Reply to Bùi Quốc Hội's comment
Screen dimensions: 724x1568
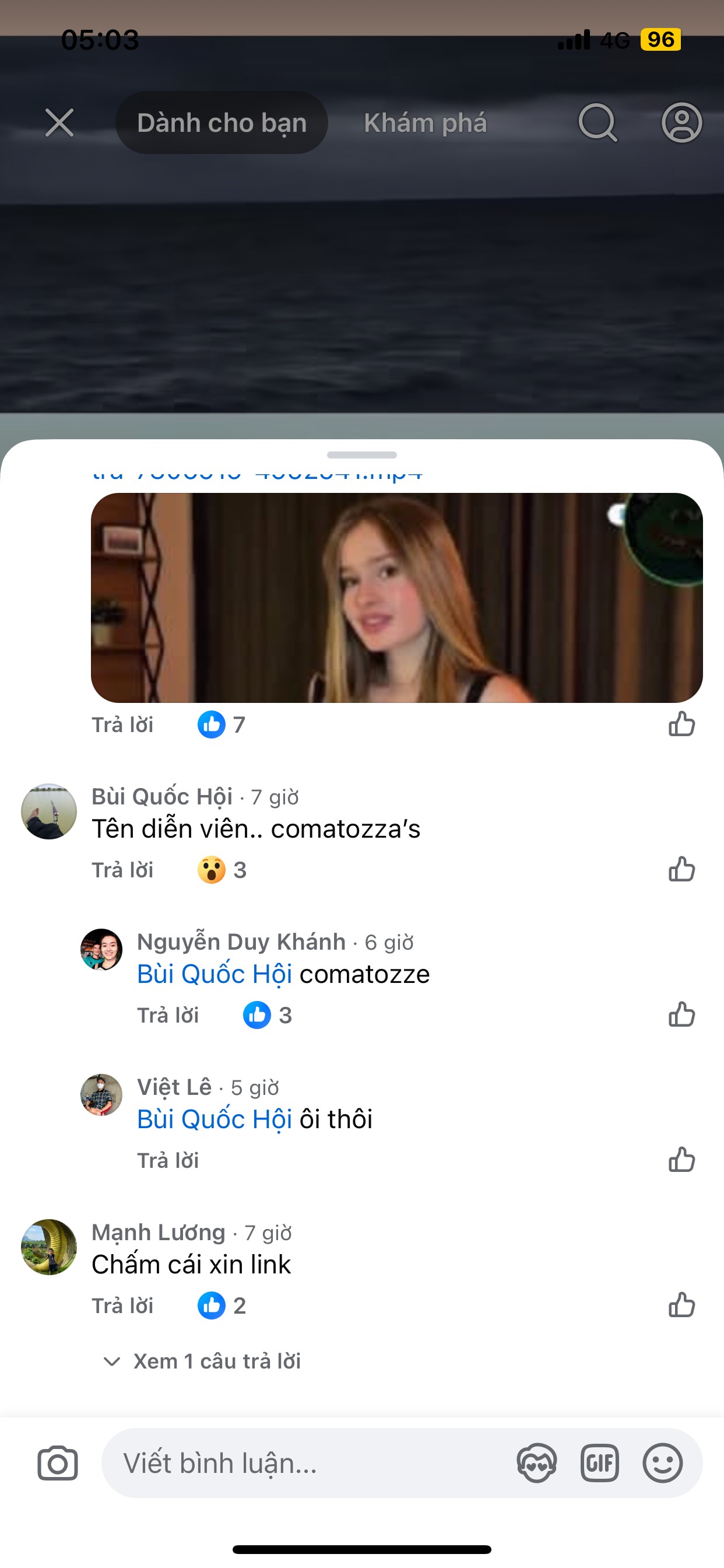point(122,870)
